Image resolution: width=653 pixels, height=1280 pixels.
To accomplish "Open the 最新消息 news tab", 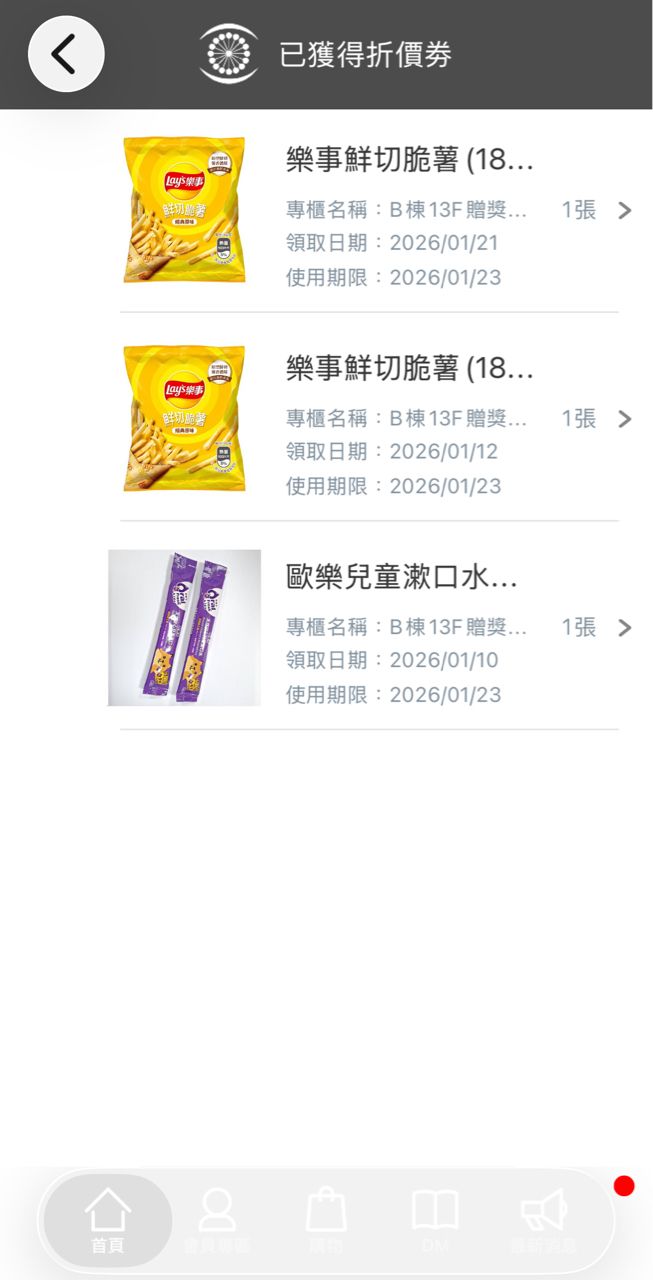I will (x=544, y=1221).
